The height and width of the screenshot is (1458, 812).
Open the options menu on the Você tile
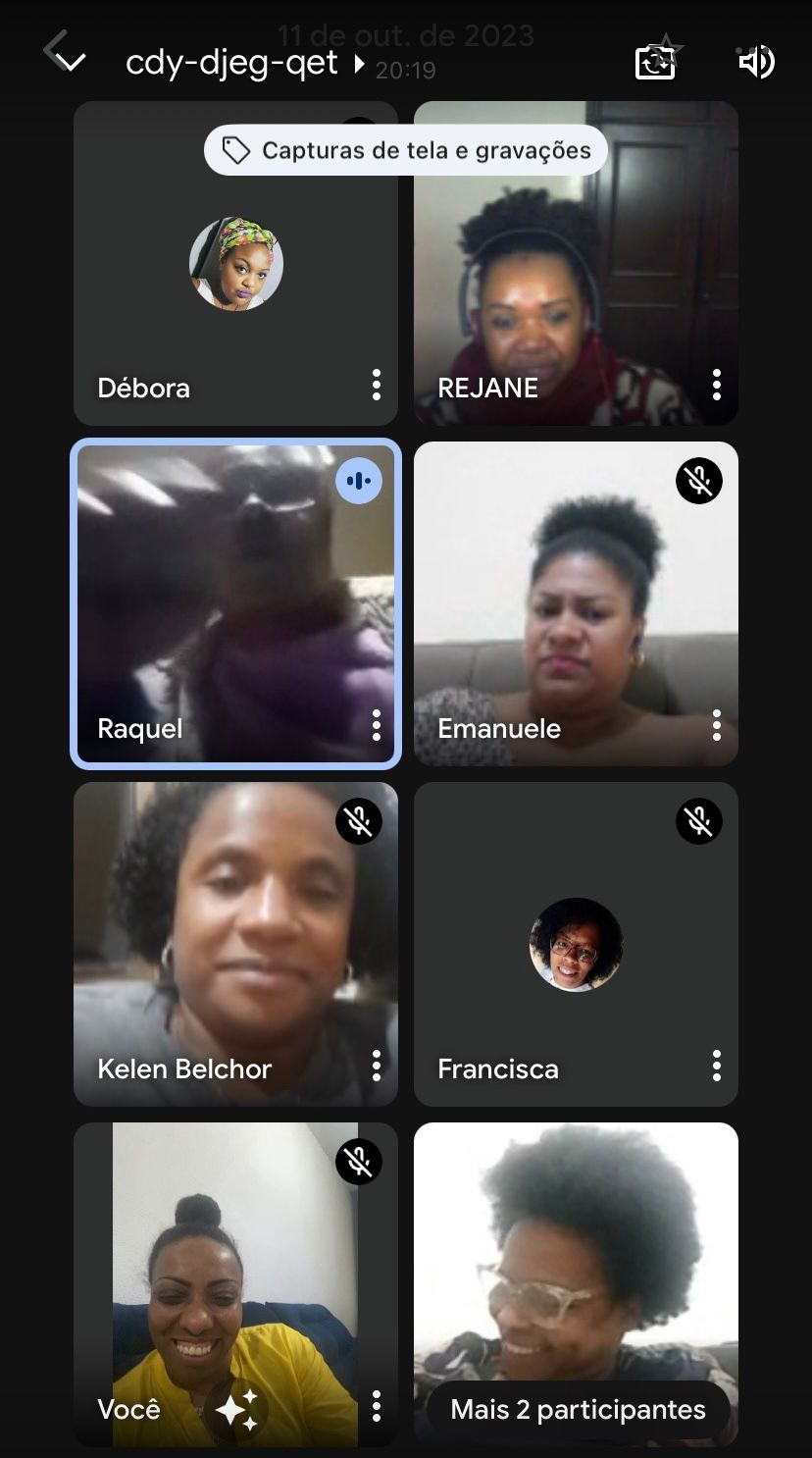[376, 1407]
